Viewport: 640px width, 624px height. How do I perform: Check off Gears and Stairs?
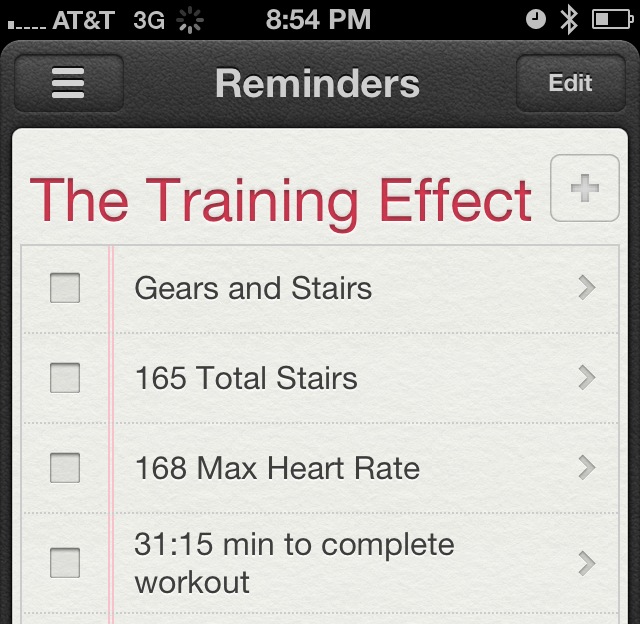point(66,289)
